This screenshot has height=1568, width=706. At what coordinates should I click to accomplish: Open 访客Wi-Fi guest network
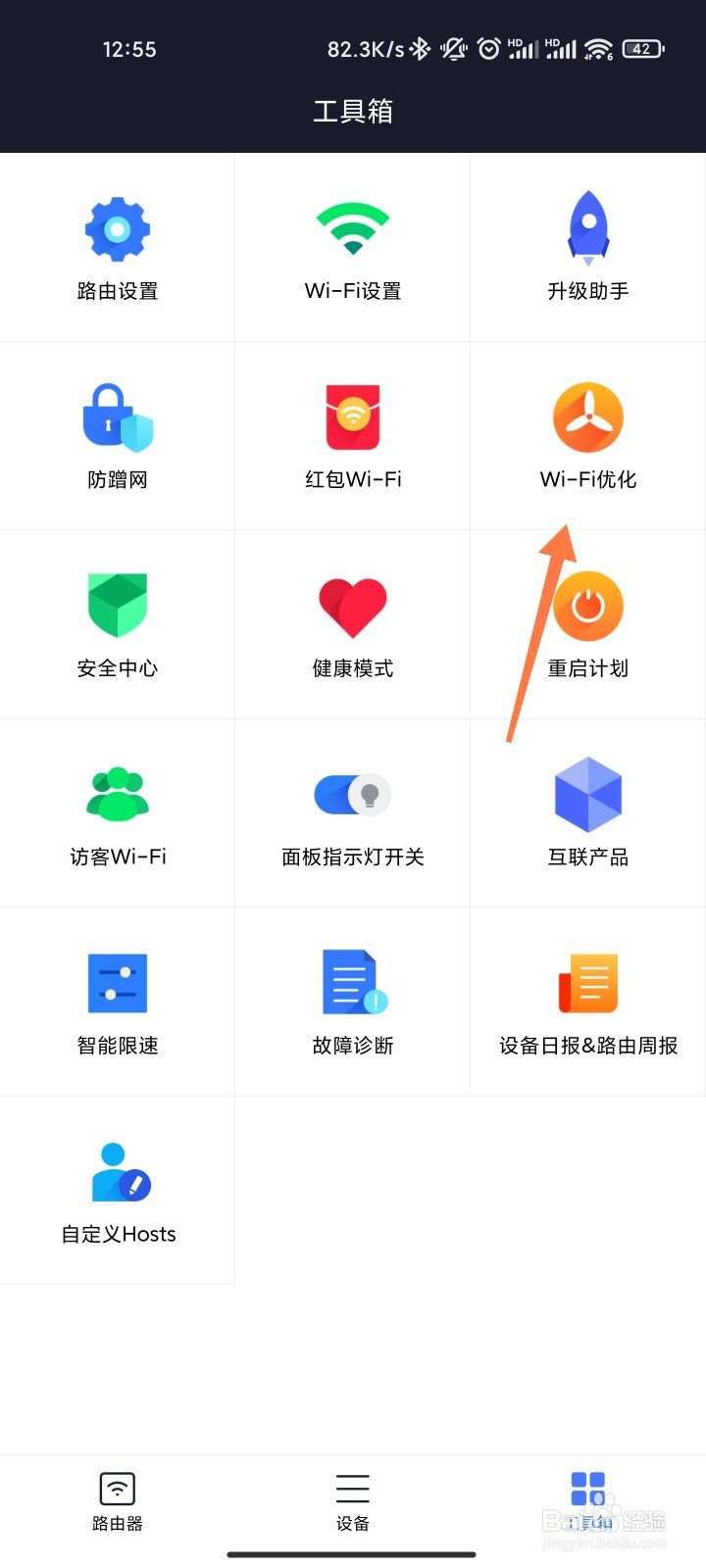118,812
